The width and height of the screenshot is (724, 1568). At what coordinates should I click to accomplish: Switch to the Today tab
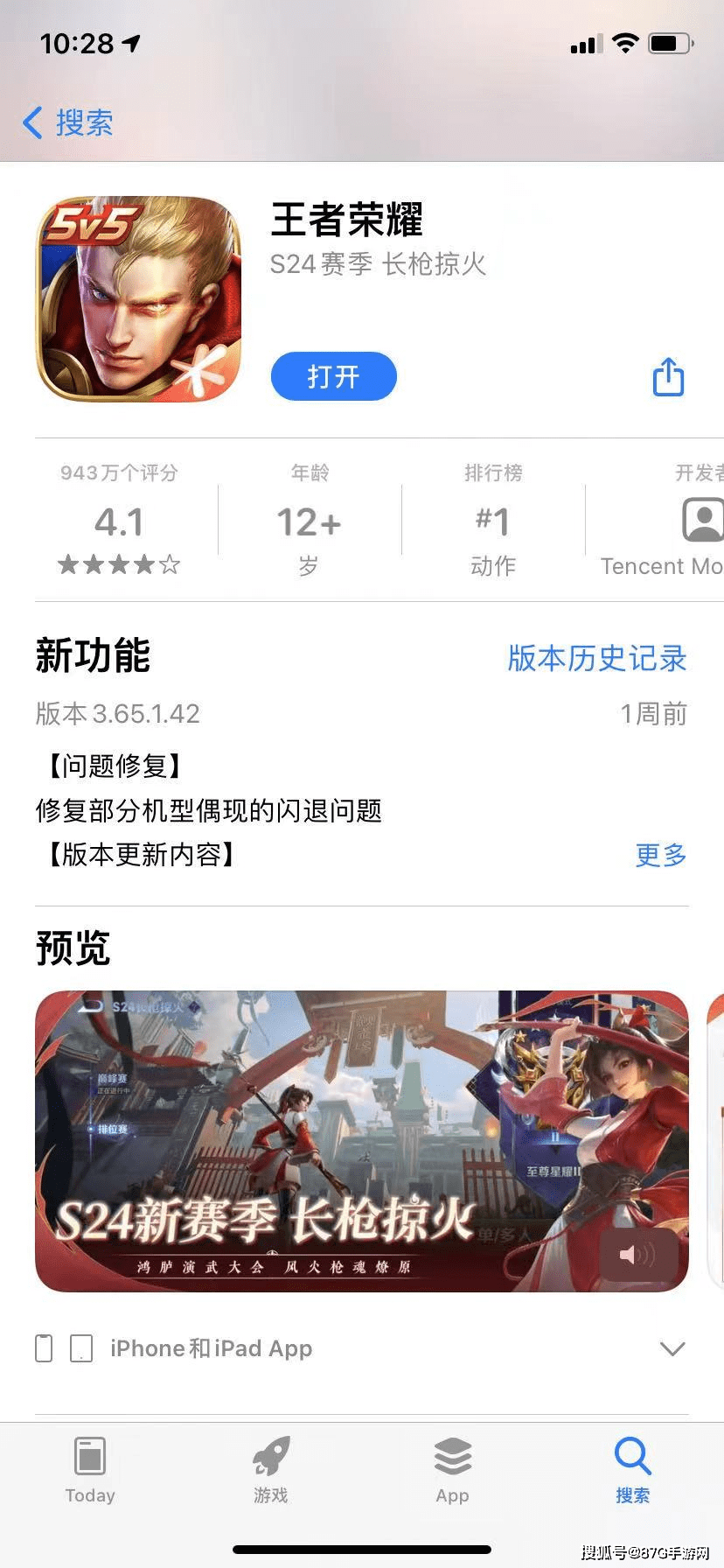(90, 1470)
